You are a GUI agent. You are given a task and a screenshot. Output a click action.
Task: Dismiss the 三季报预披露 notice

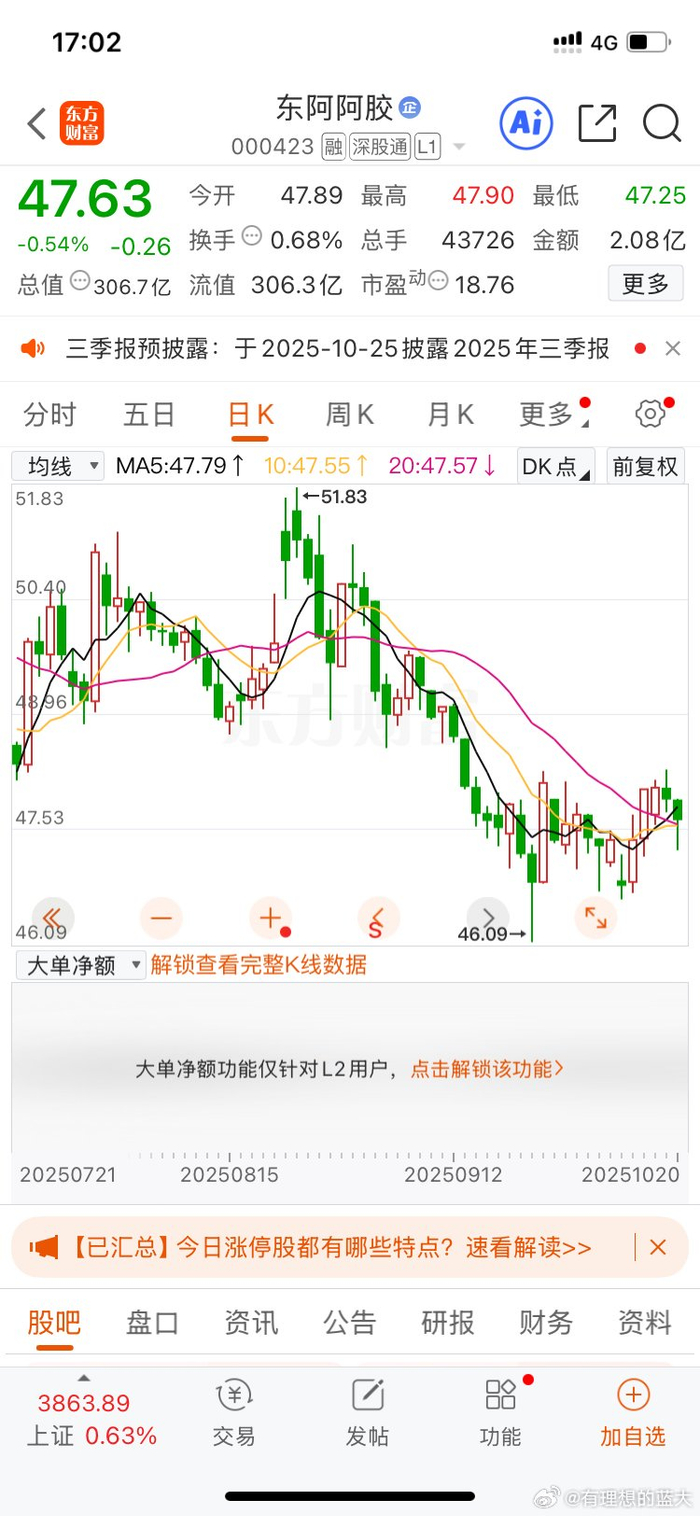coord(673,348)
